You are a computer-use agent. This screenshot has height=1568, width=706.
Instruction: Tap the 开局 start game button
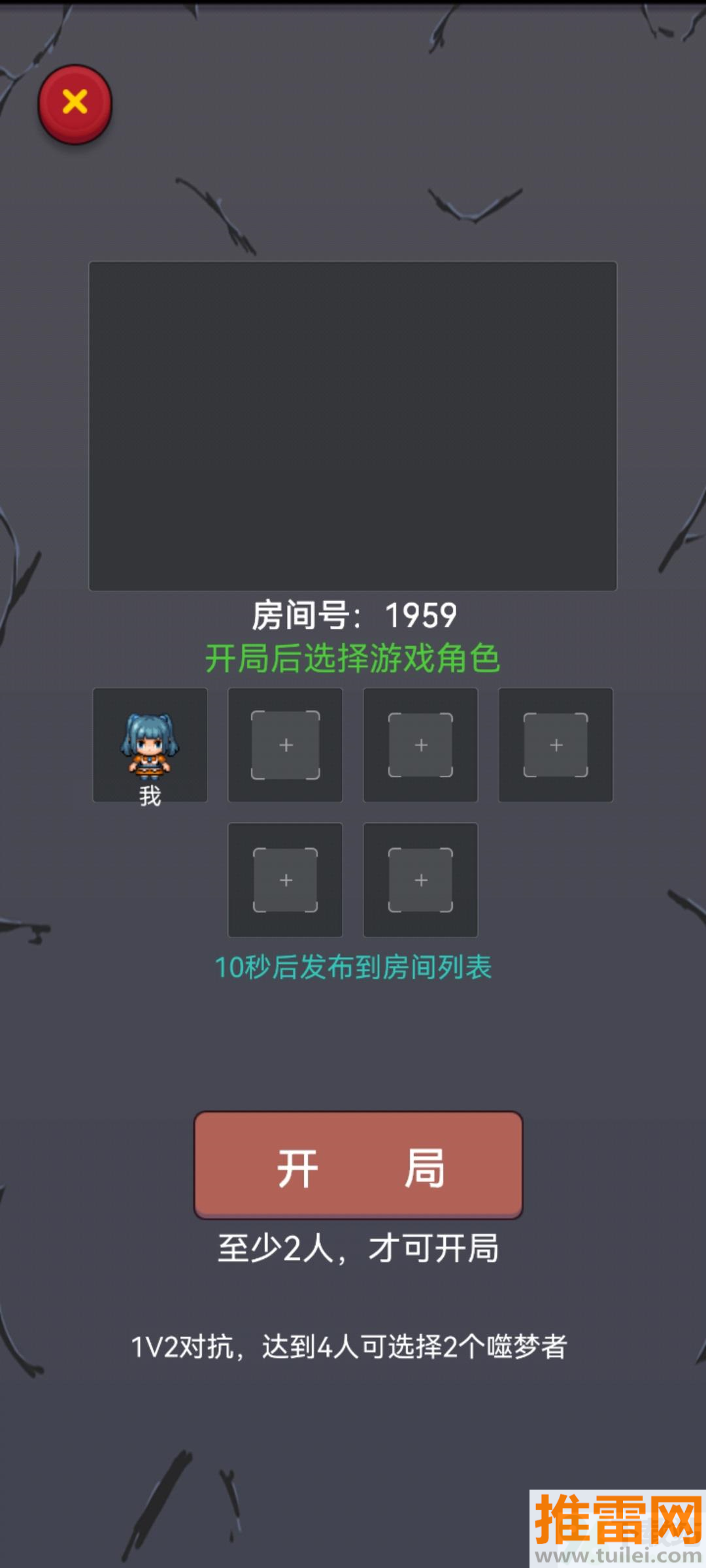point(358,1165)
